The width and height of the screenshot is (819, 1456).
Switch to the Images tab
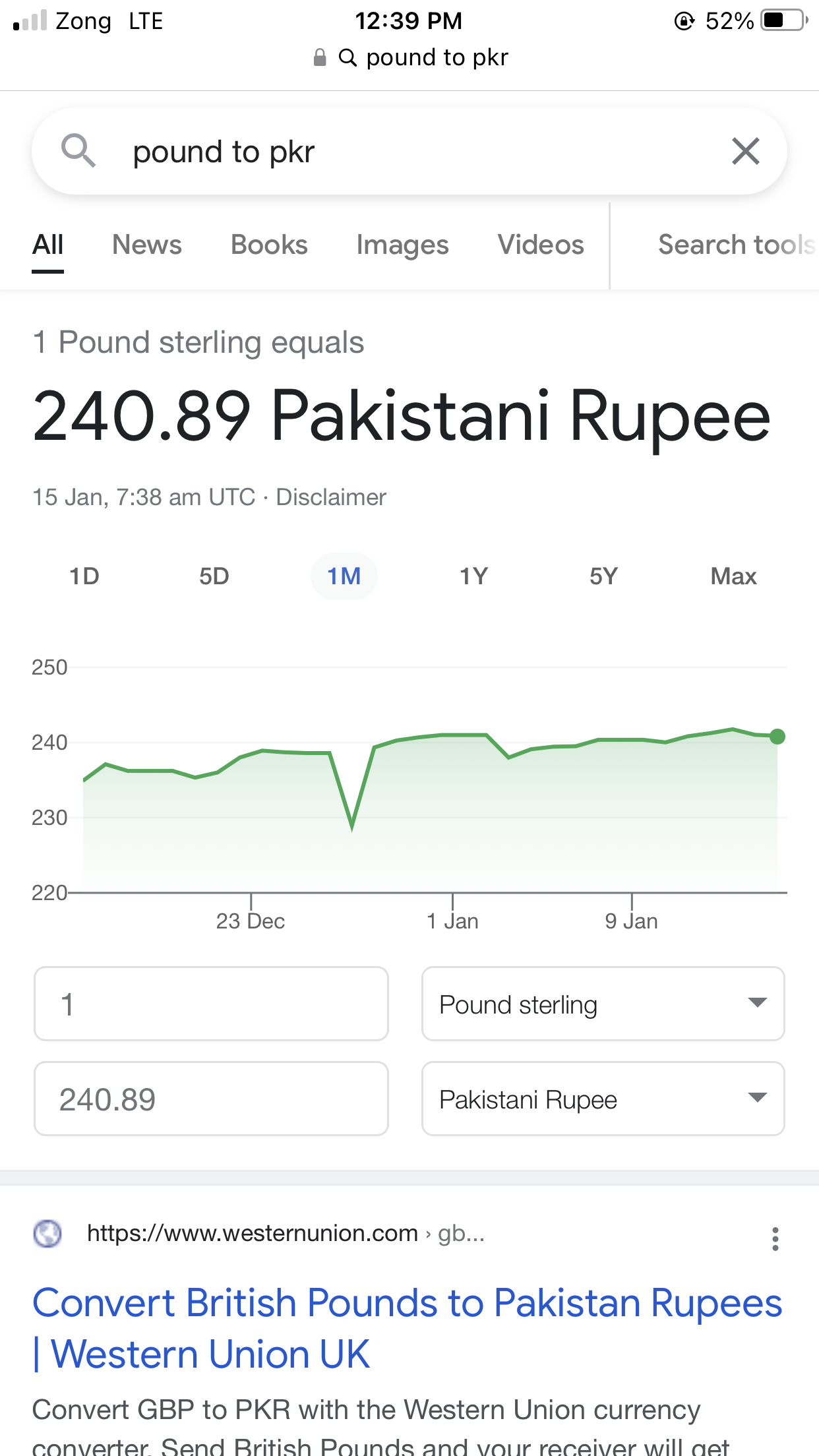coord(402,245)
